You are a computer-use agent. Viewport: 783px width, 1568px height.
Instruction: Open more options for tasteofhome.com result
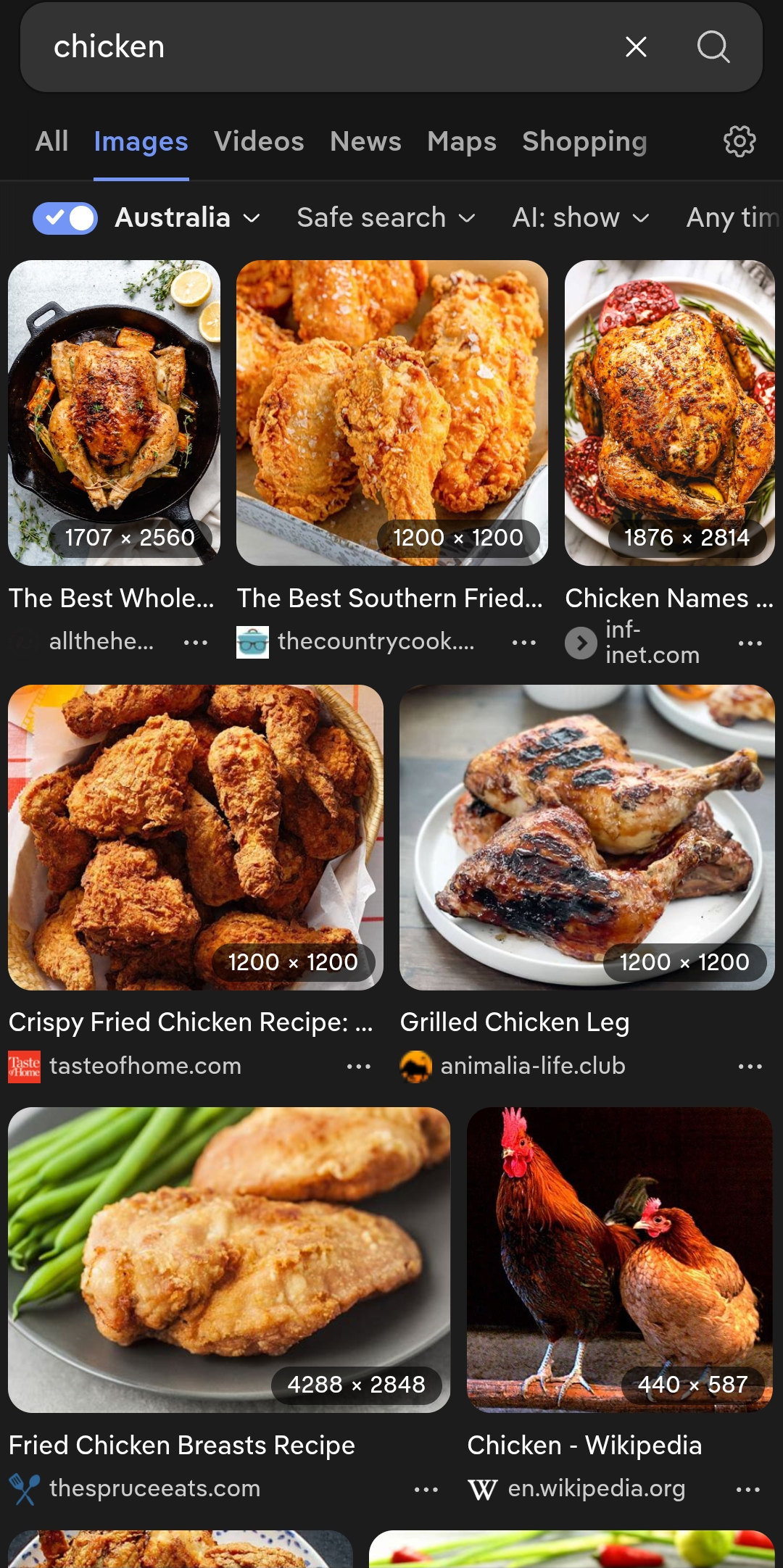359,1067
